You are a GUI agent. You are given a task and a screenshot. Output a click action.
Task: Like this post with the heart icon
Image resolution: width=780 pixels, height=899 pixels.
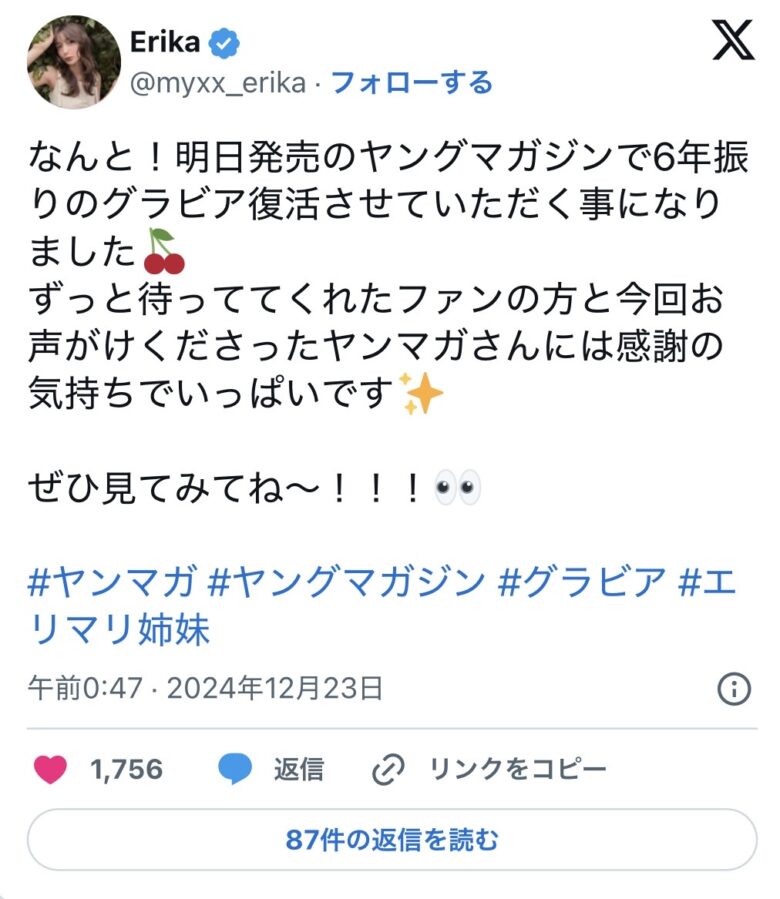tap(51, 769)
